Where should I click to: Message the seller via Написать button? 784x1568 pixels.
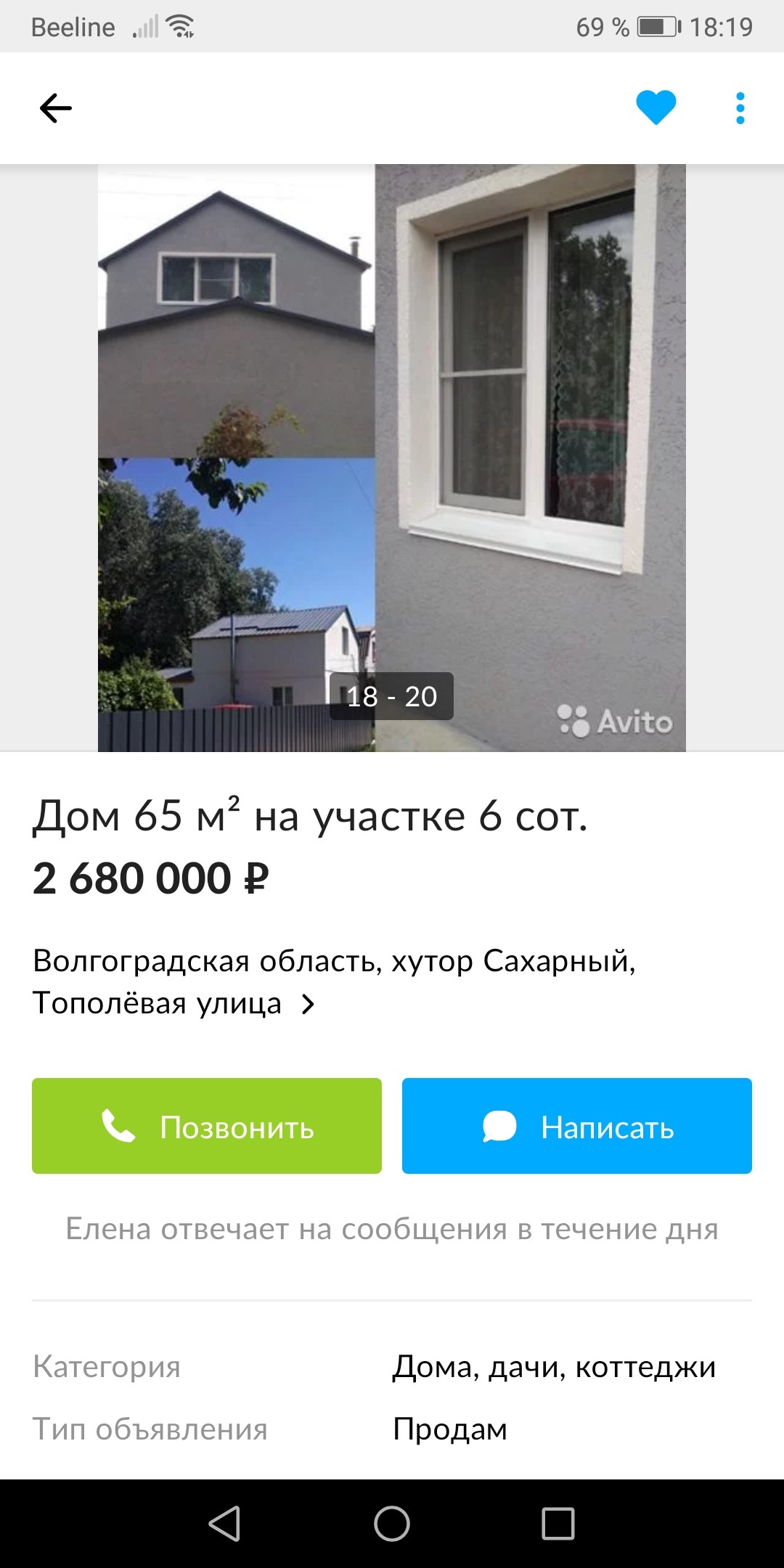point(577,1126)
